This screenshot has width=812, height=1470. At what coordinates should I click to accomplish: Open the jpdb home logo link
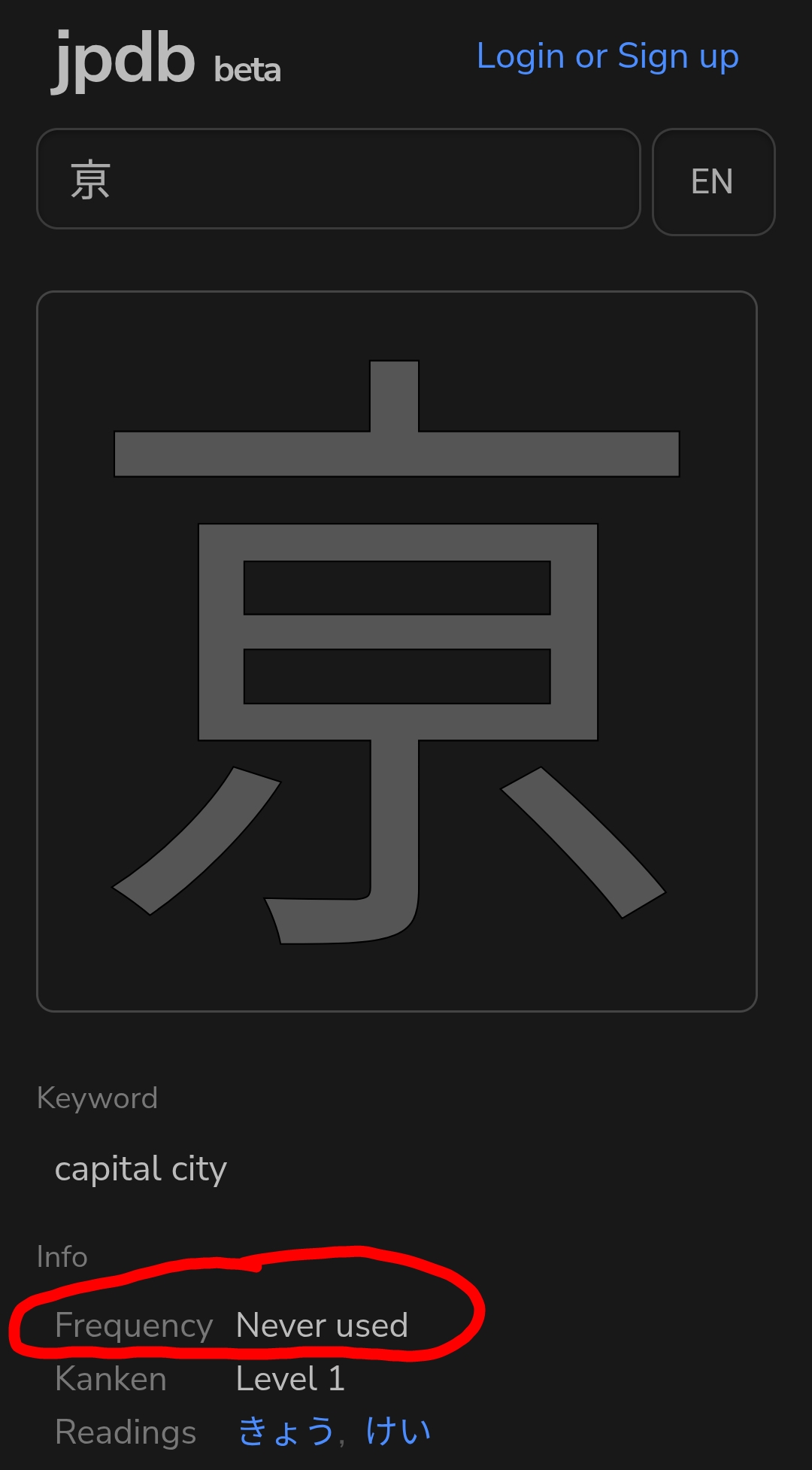pyautogui.click(x=125, y=60)
